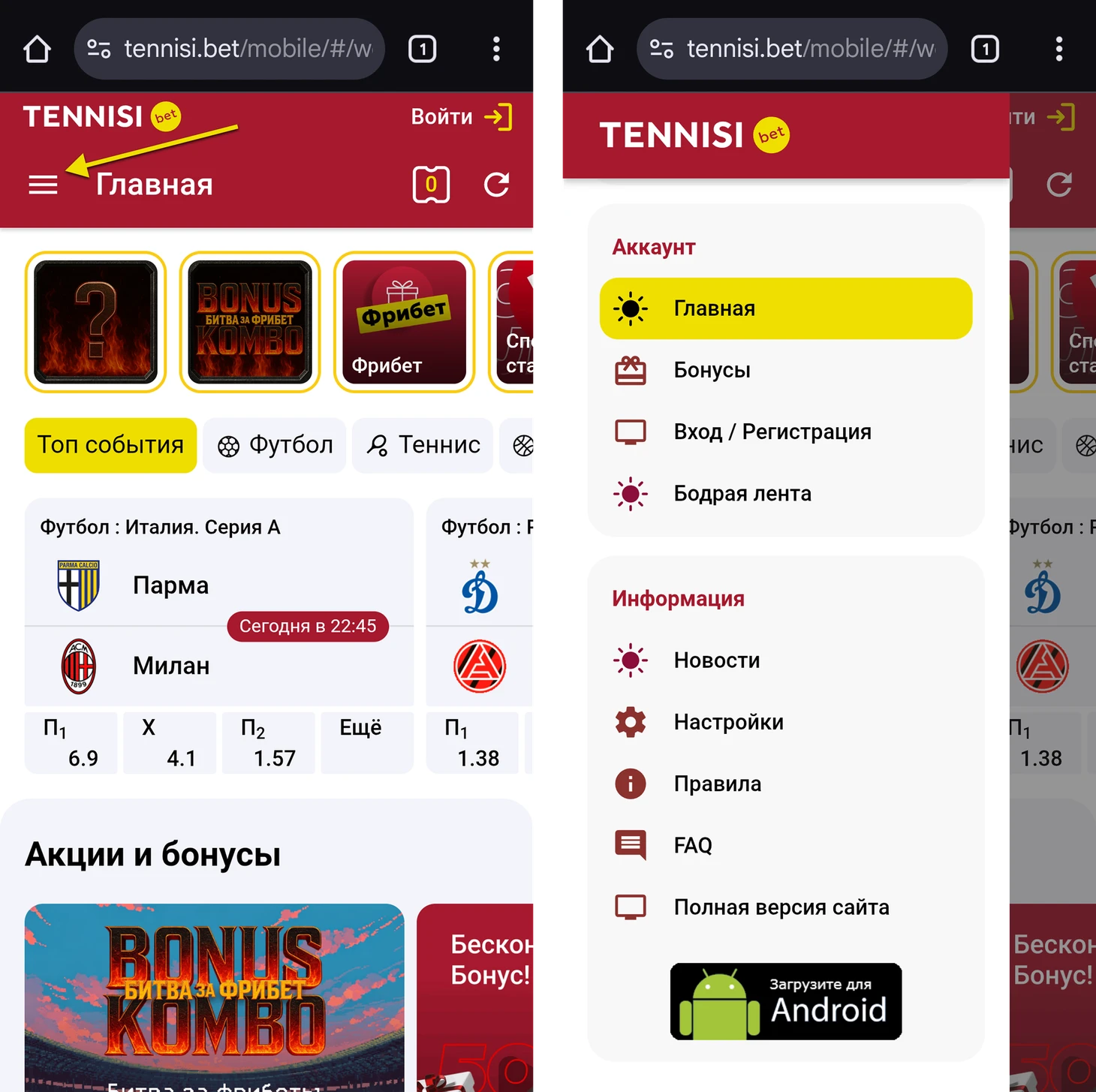The height and width of the screenshot is (1092, 1096).
Task: Open the FAQ menu item
Action: pos(692,845)
